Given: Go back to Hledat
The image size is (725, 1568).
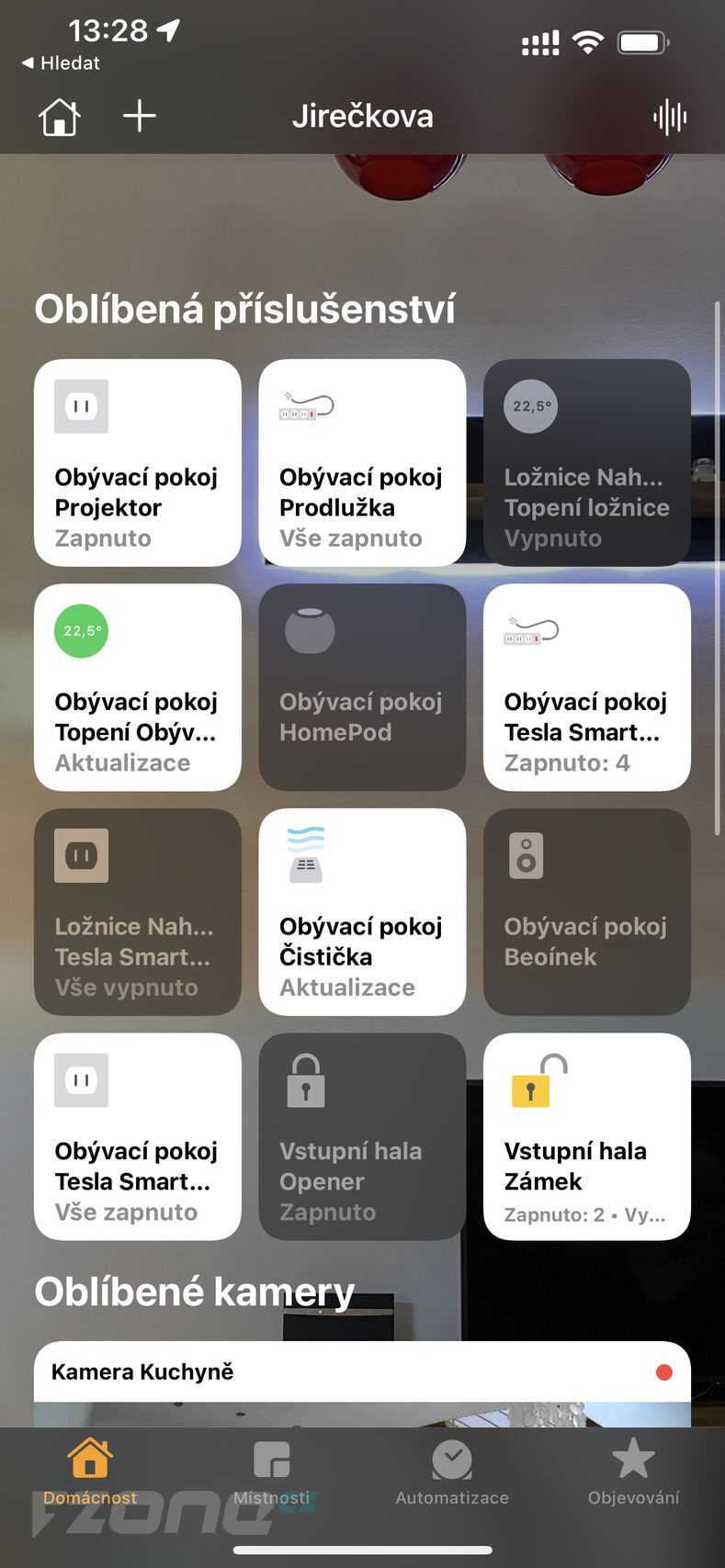Looking at the screenshot, I should point(61,63).
